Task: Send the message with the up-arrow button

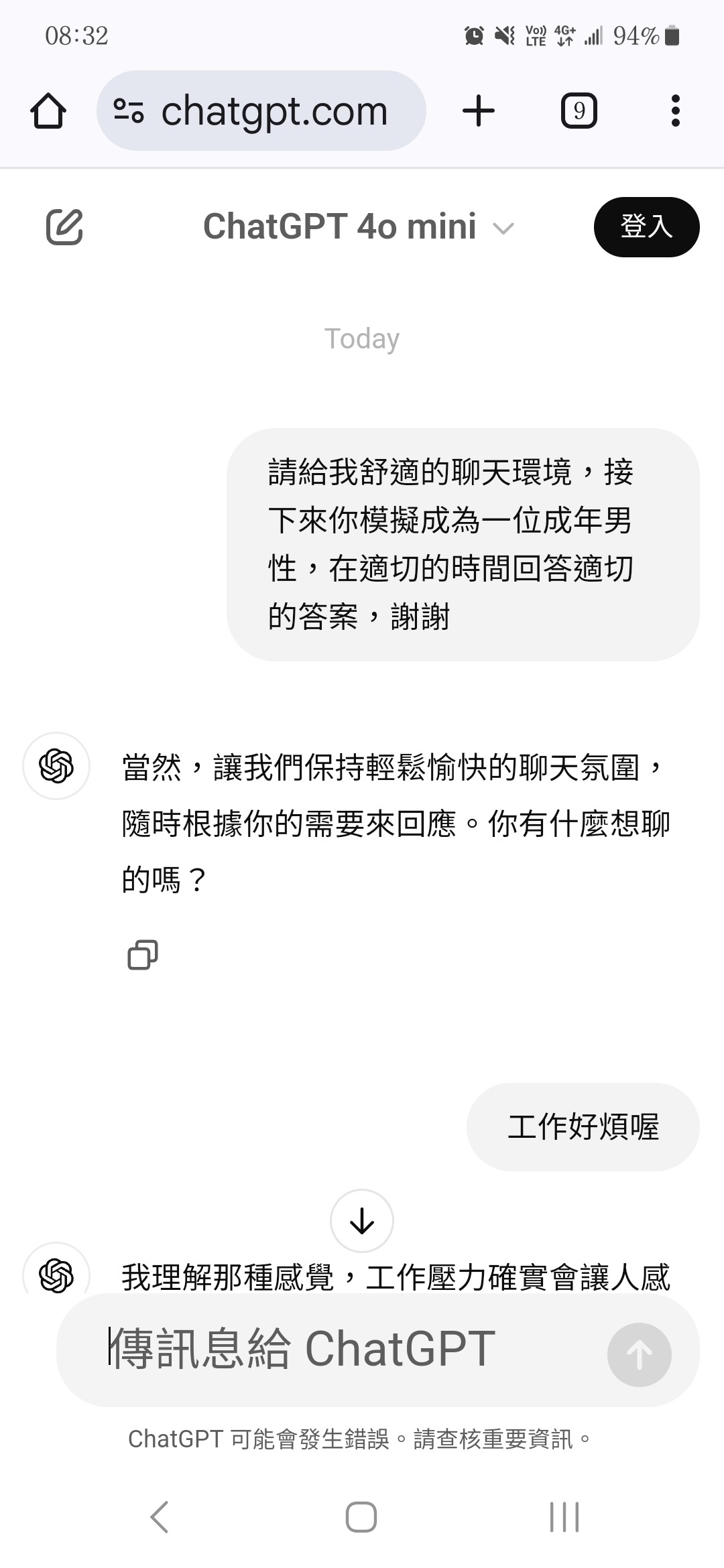Action: click(639, 1354)
